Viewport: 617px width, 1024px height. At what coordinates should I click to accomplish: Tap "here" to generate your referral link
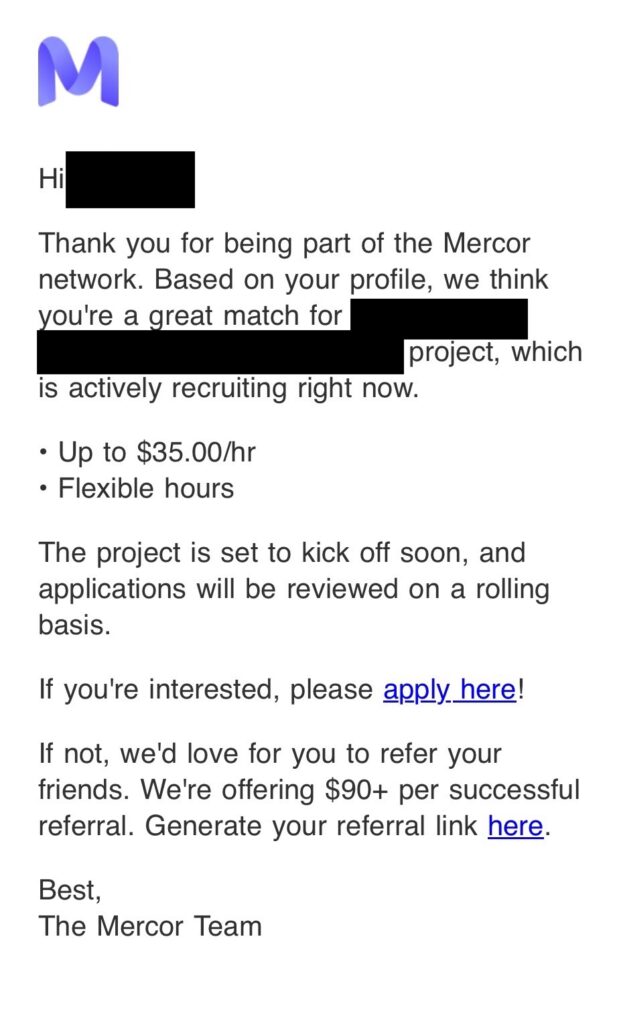coord(515,827)
